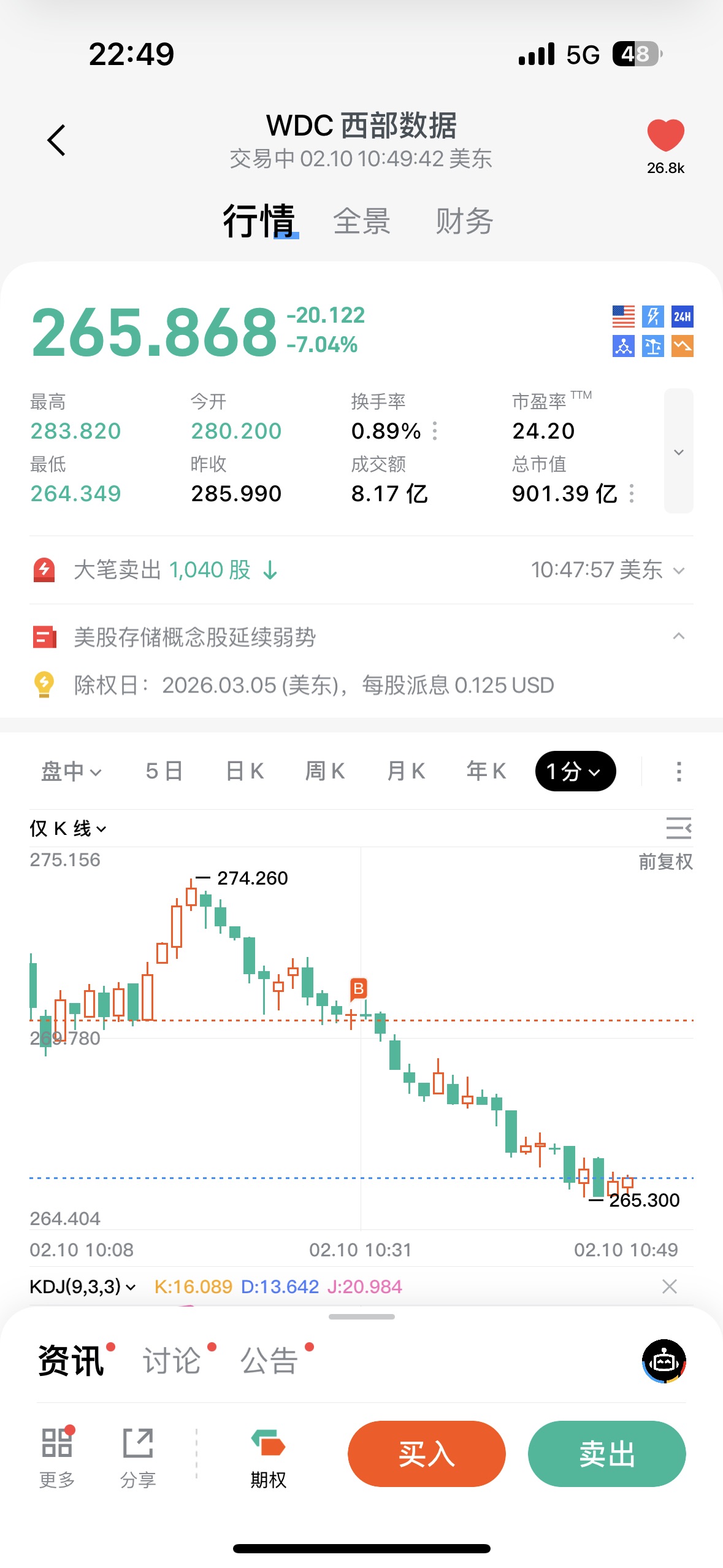
Task: Switch to the 全景 tab
Action: (361, 221)
